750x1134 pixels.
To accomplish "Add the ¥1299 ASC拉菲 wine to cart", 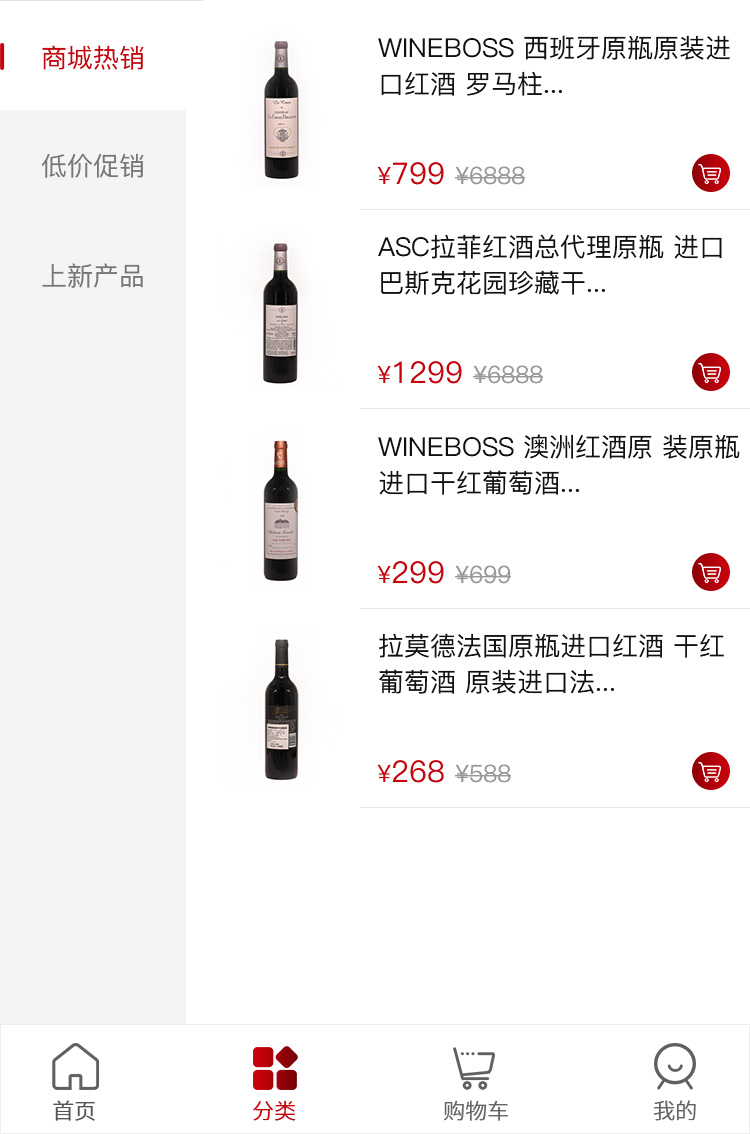I will click(710, 373).
